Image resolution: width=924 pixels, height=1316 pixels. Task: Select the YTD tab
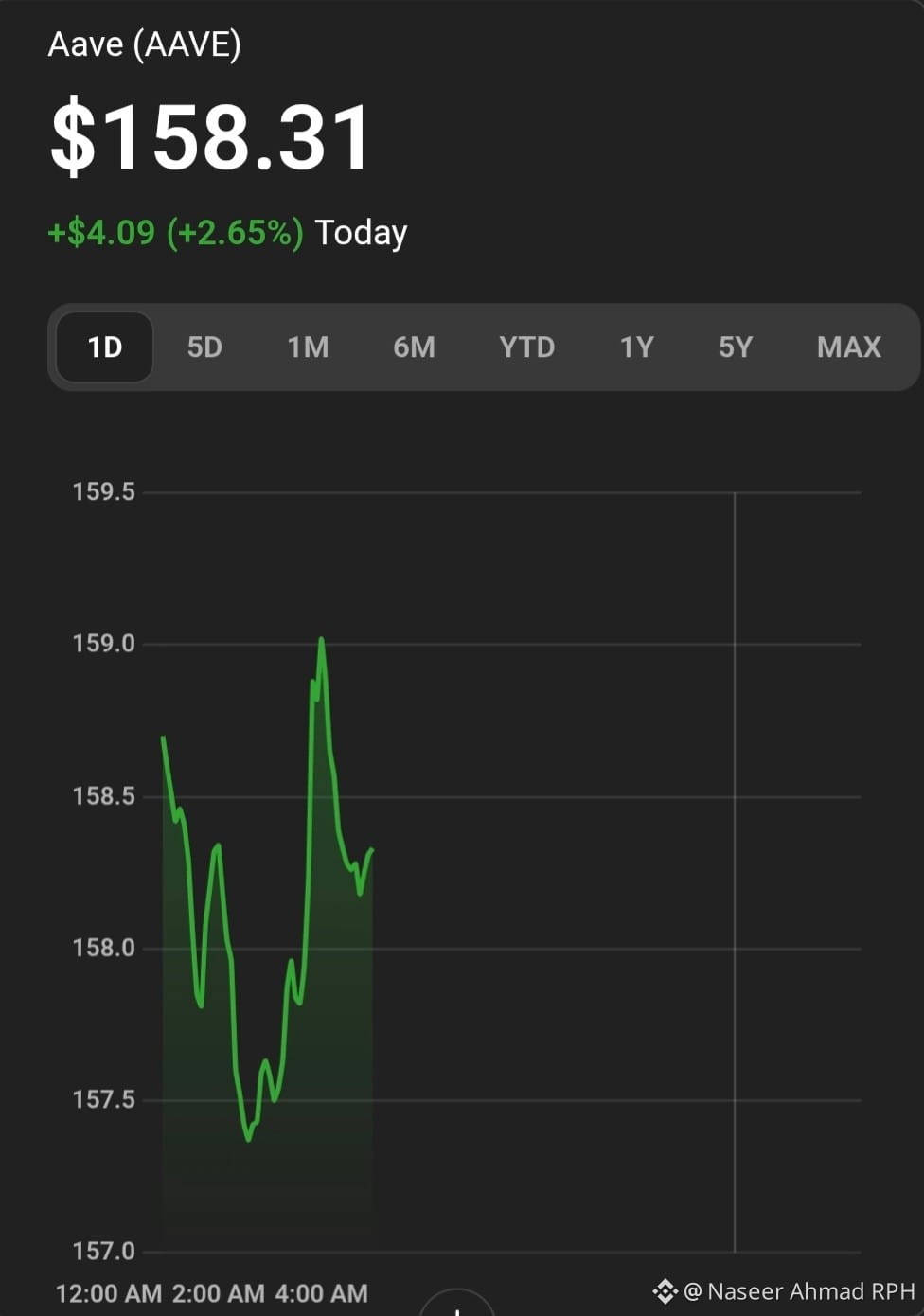coord(527,347)
